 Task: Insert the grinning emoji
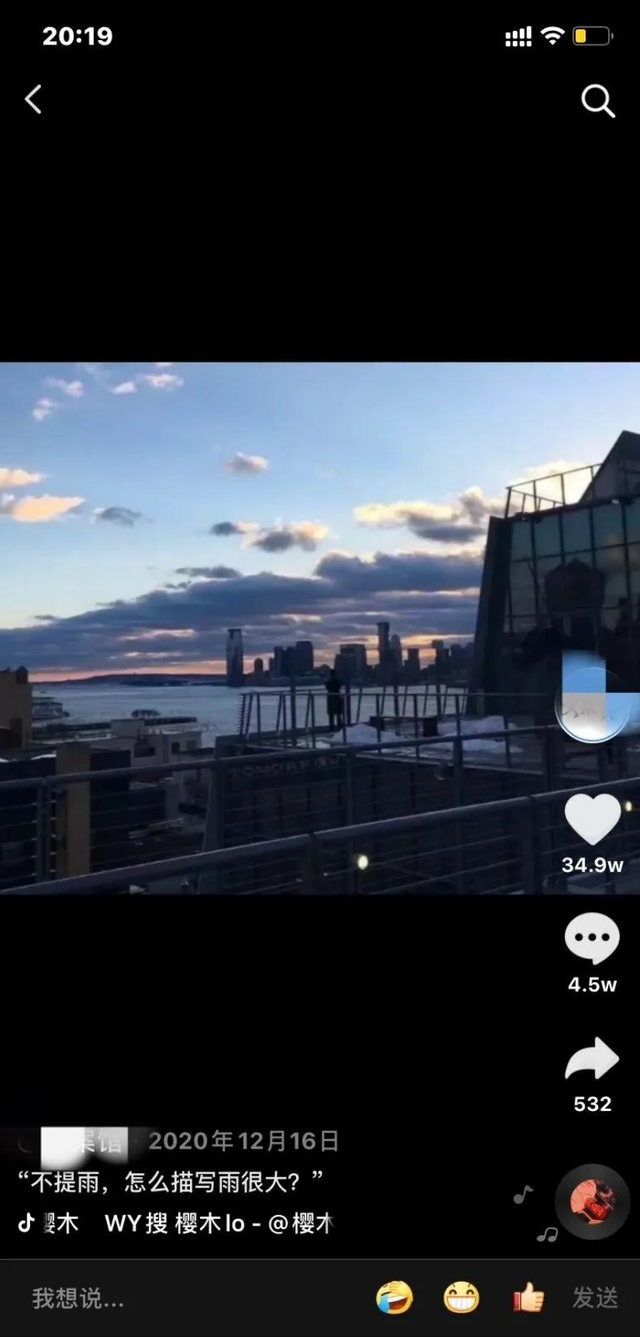tap(461, 1298)
